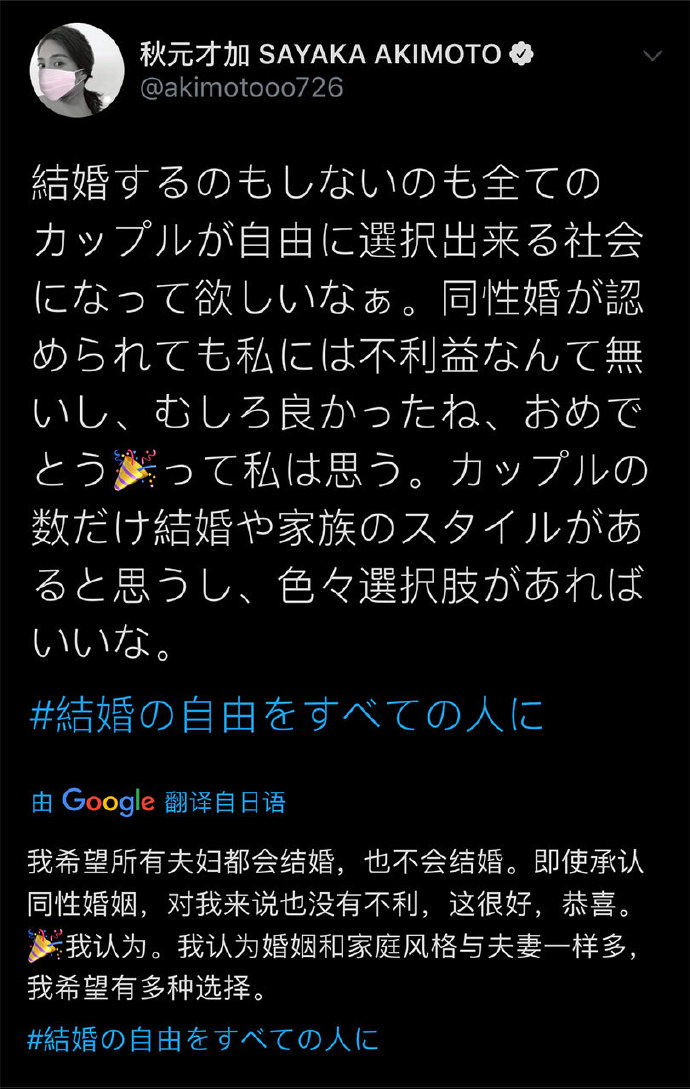The width and height of the screenshot is (690, 1089).
Task: Open the small hashtag below the Chinese translation
Action: pyautogui.click(x=205, y=1039)
